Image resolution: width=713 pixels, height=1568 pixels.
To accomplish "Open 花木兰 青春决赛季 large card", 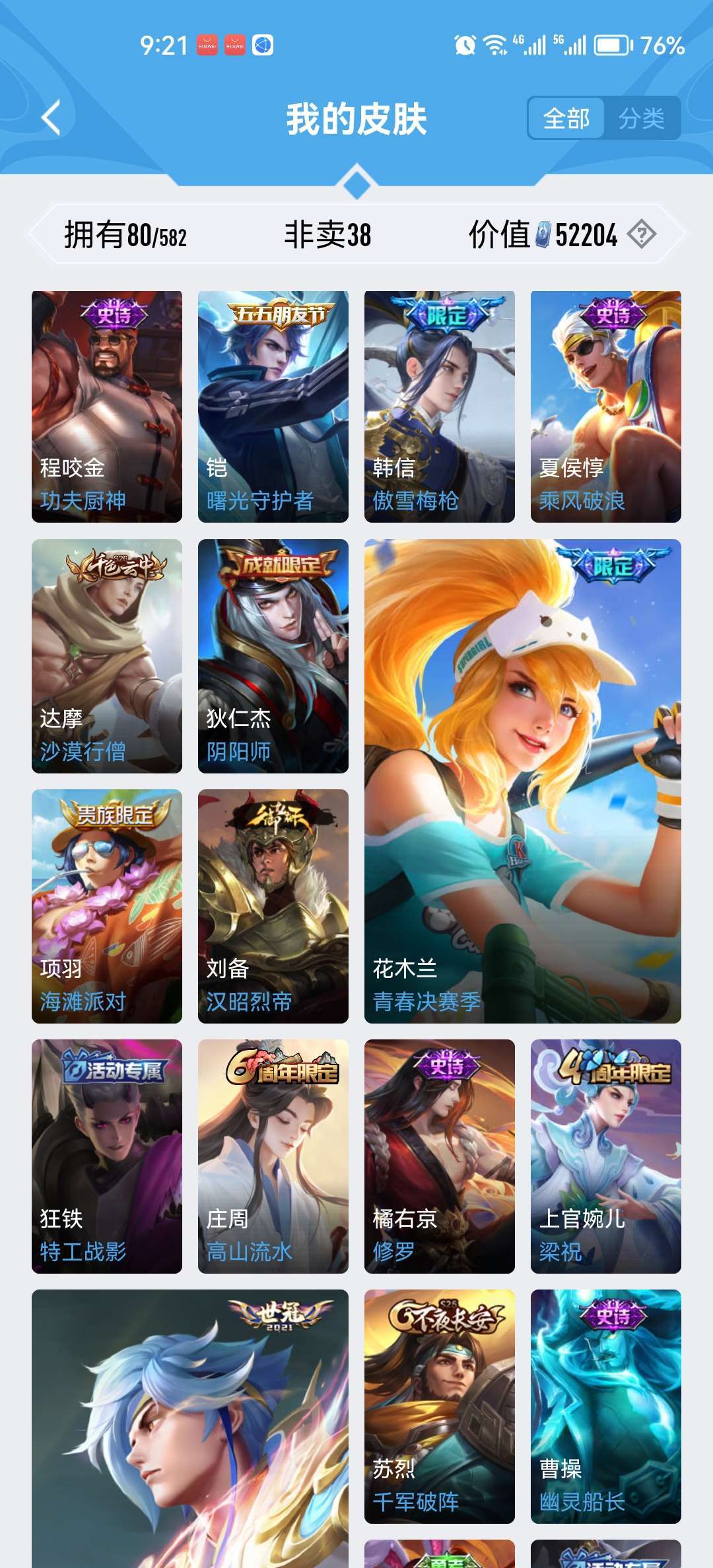I will point(523,781).
